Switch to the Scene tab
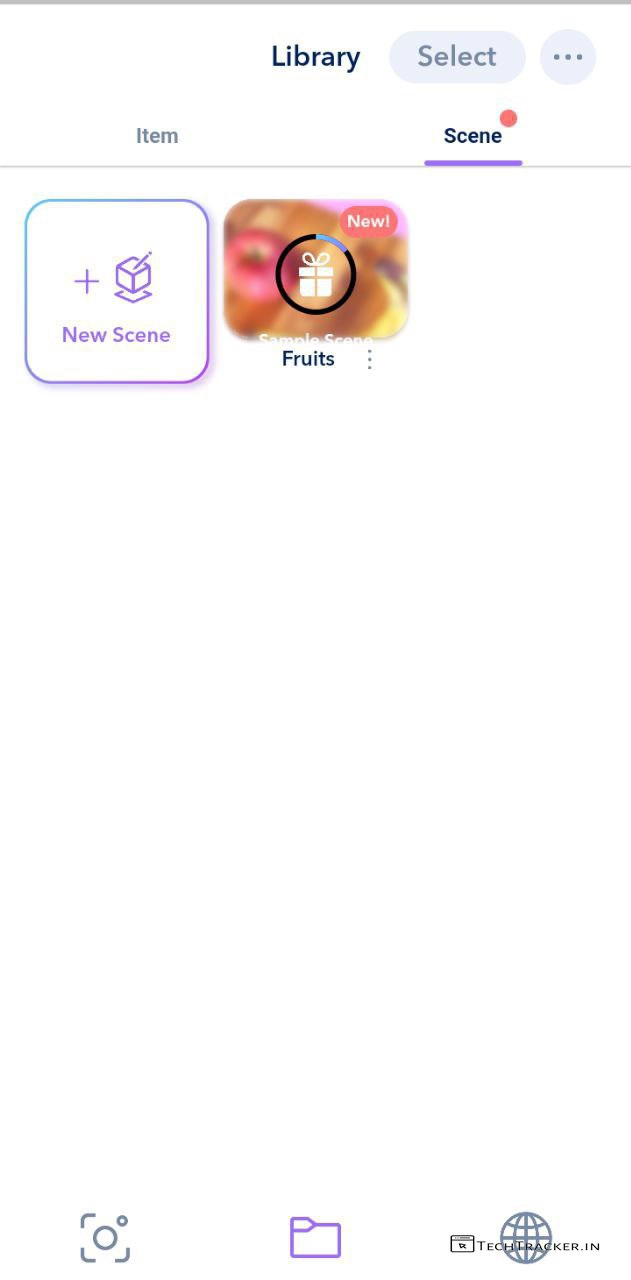The height and width of the screenshot is (1280, 631). pyautogui.click(x=472, y=136)
